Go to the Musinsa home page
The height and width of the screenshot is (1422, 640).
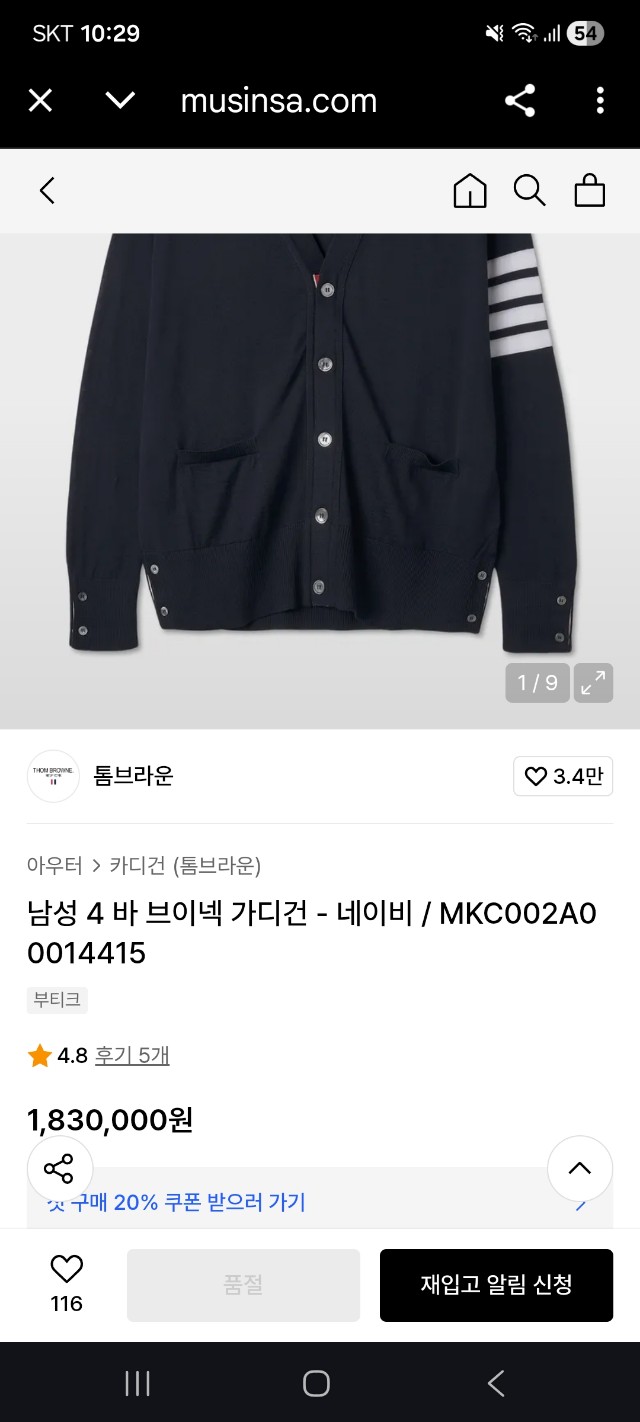pos(470,190)
